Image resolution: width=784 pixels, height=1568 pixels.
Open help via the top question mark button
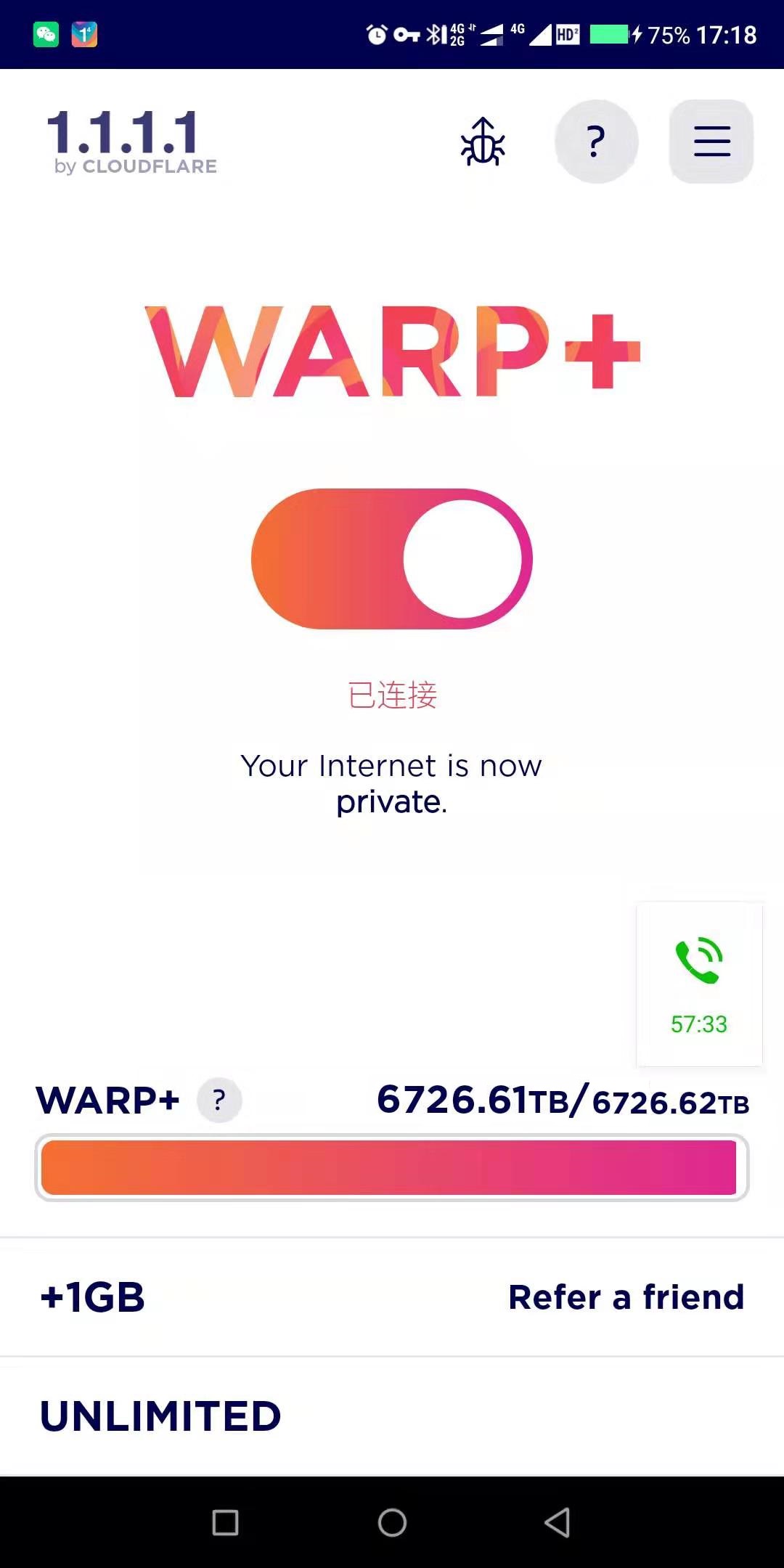pyautogui.click(x=596, y=142)
